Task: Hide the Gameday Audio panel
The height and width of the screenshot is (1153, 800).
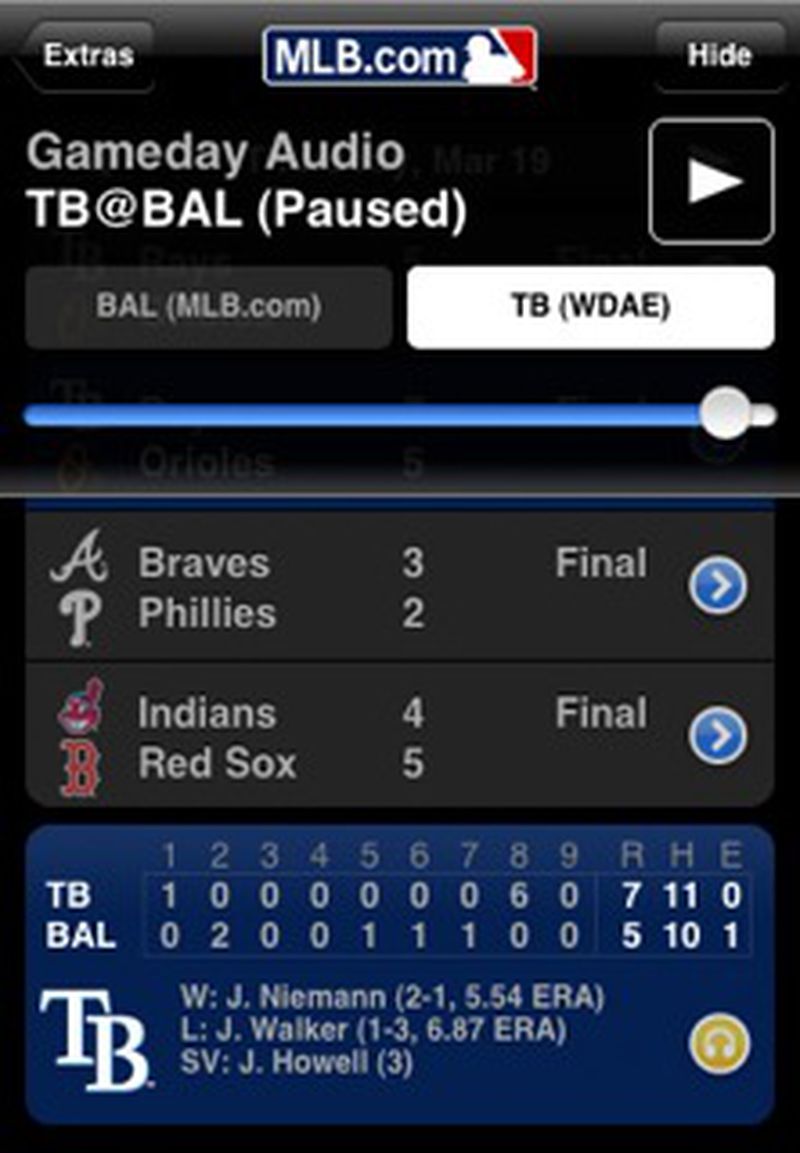Action: pyautogui.click(x=719, y=55)
